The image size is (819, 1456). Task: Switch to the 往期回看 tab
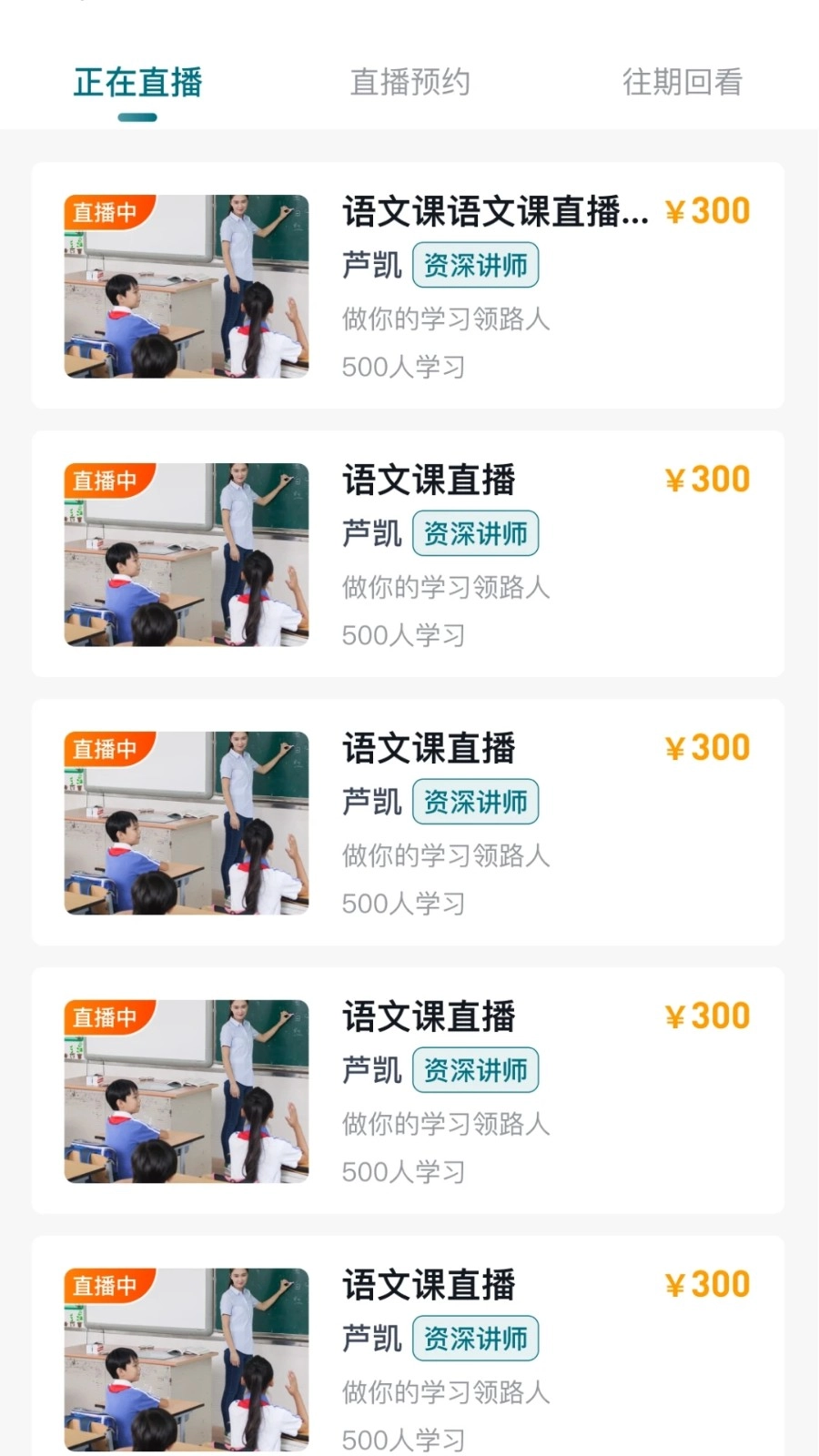tap(682, 82)
